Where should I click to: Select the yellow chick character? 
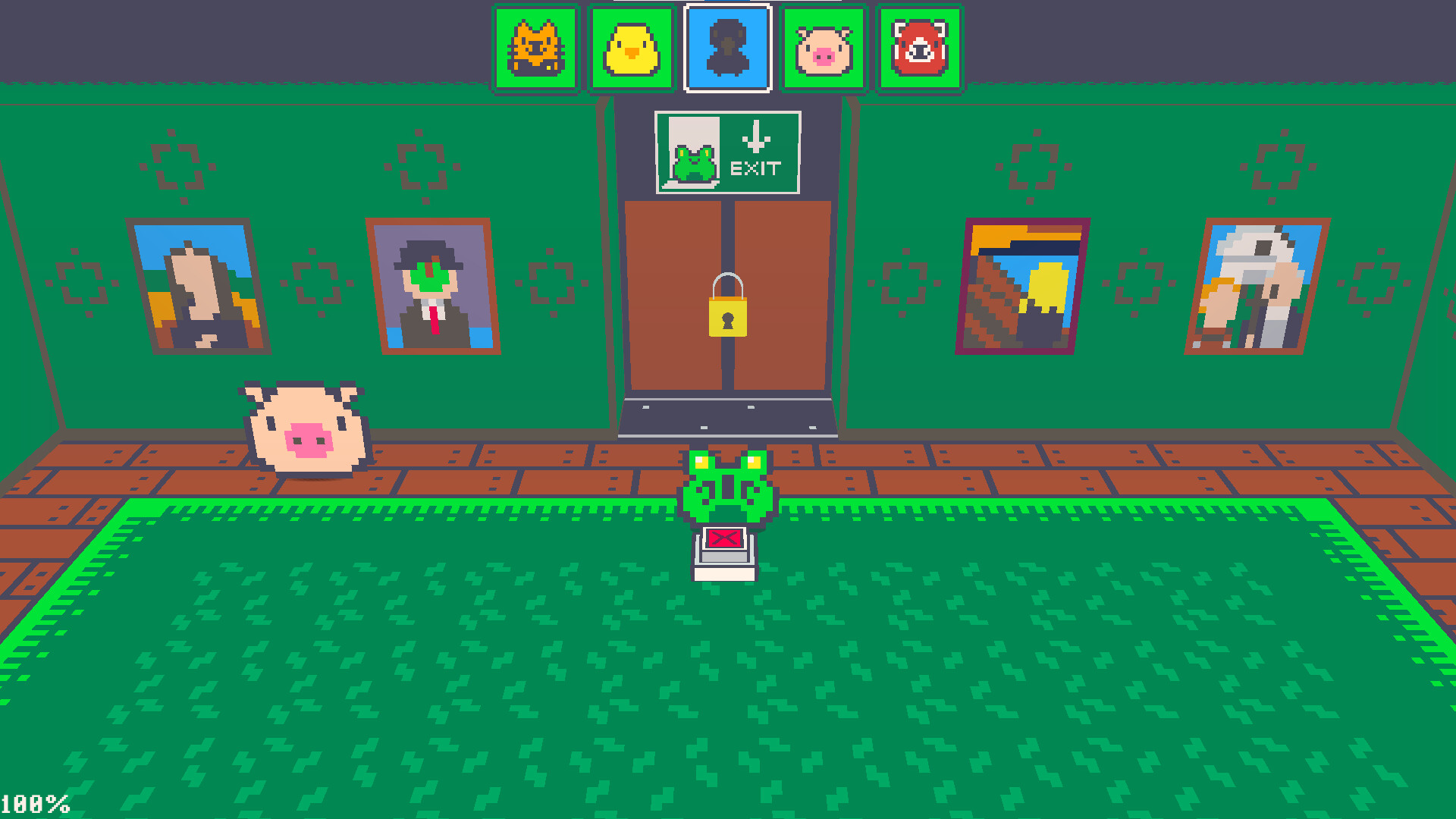click(x=632, y=49)
